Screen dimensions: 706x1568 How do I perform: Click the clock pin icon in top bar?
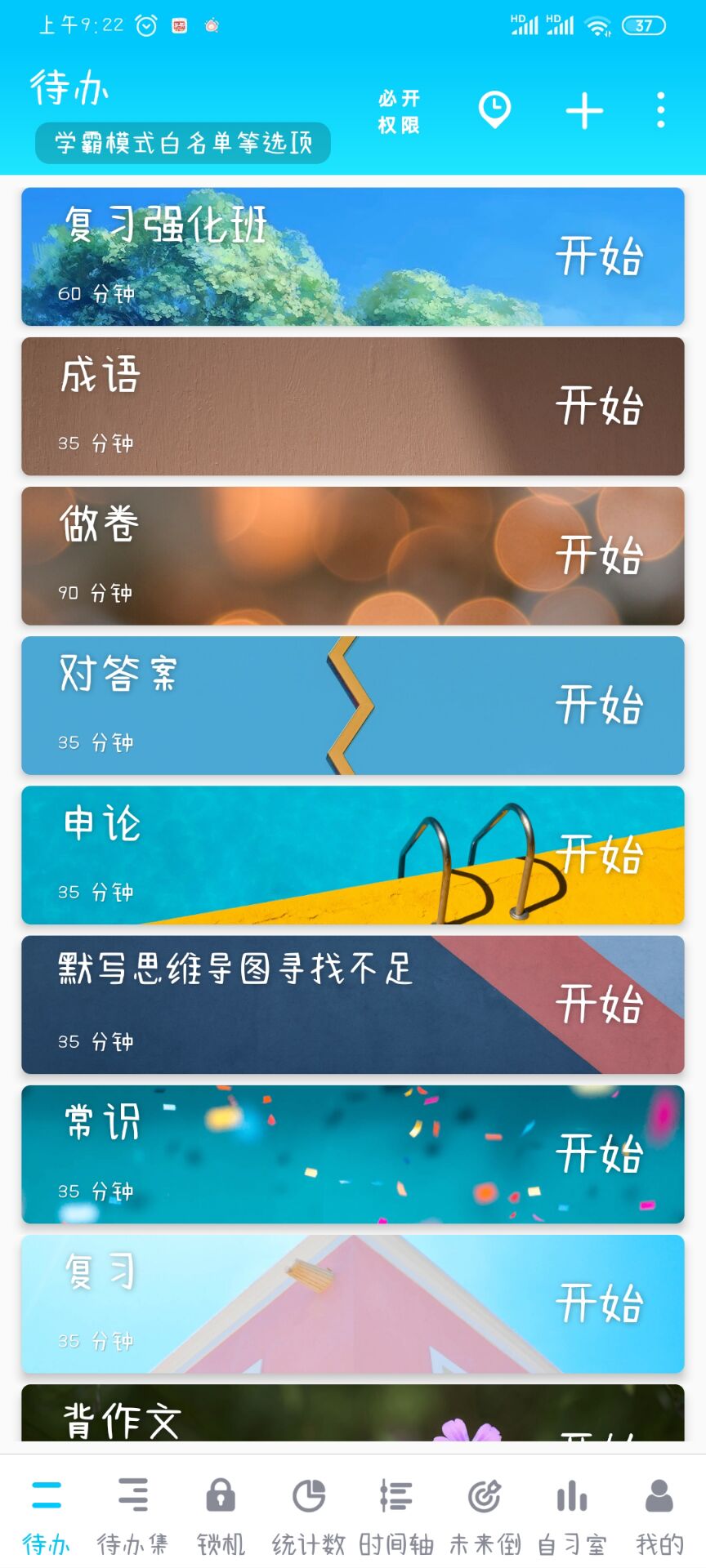(495, 111)
